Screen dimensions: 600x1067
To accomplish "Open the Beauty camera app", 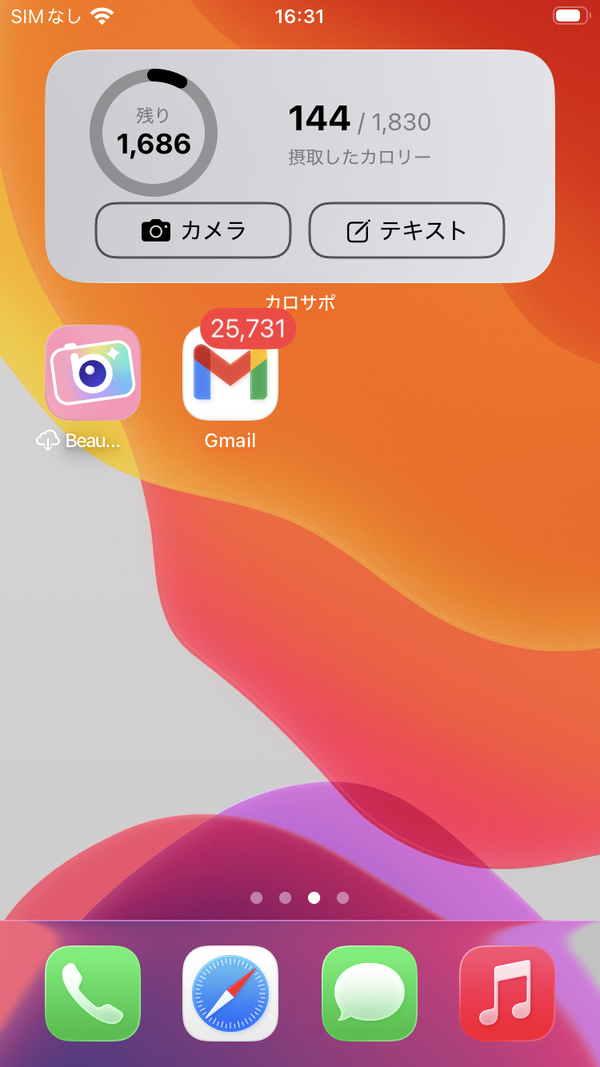I will pos(93,372).
